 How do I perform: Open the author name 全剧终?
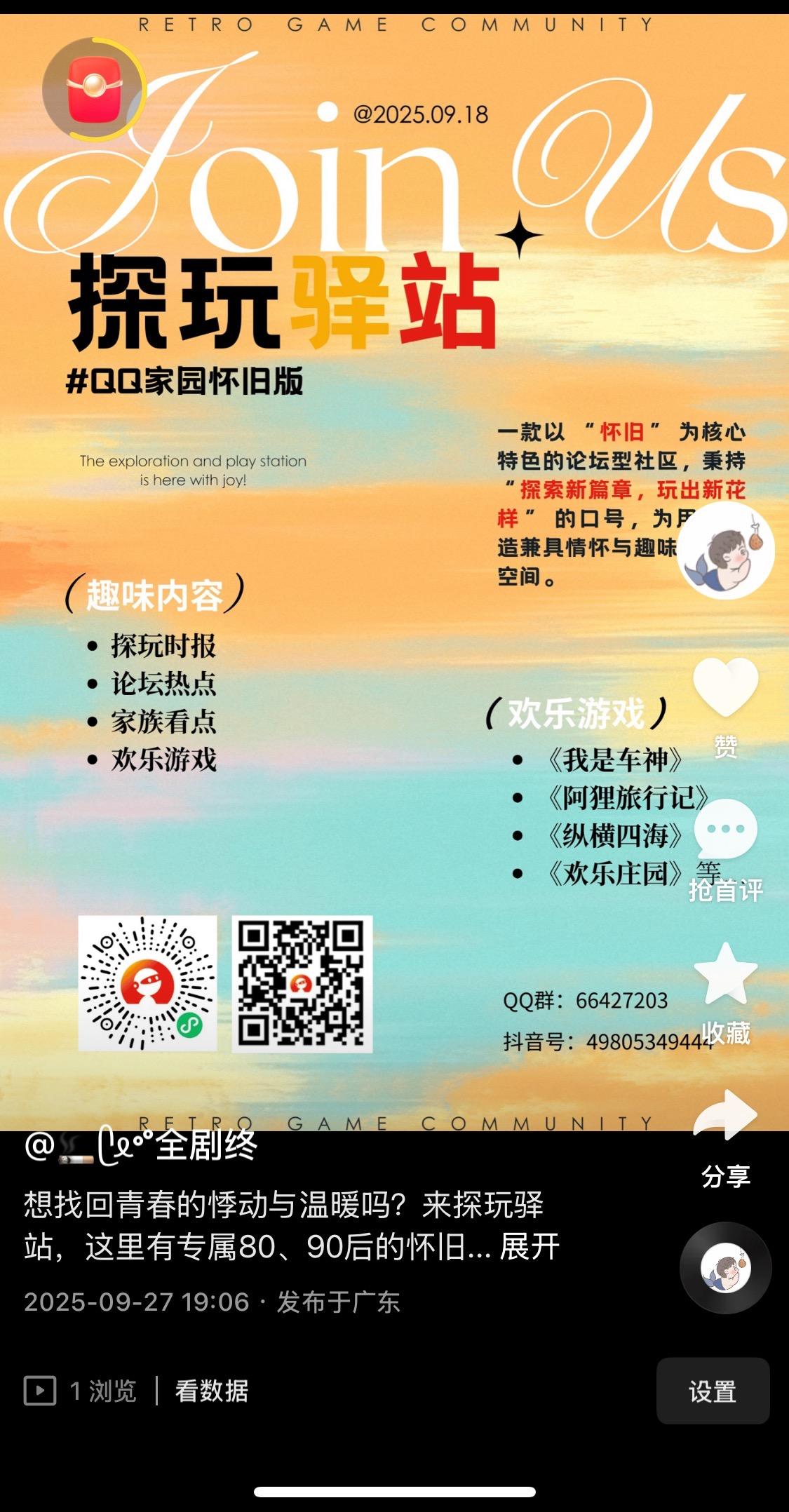point(207,1146)
